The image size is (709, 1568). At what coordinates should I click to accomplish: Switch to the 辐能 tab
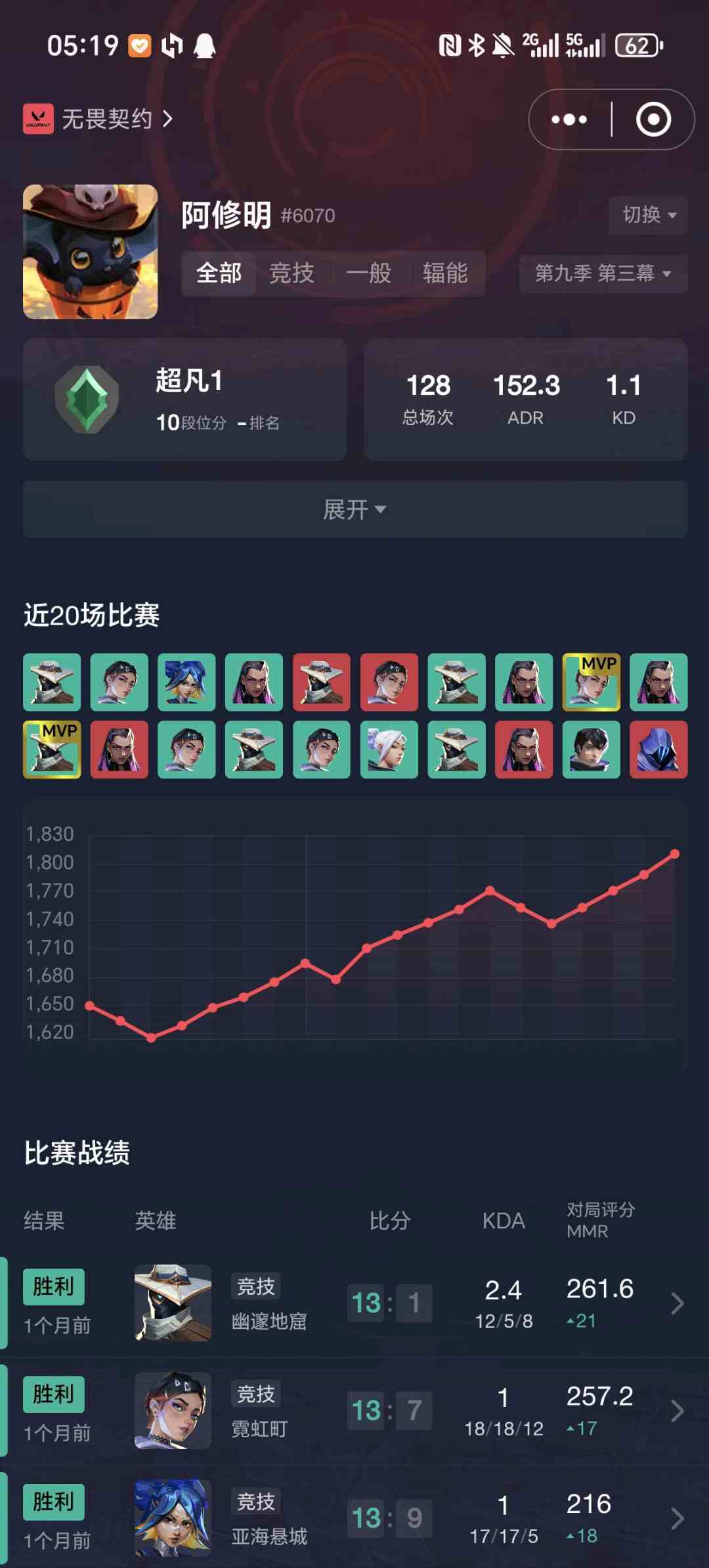pyautogui.click(x=445, y=273)
